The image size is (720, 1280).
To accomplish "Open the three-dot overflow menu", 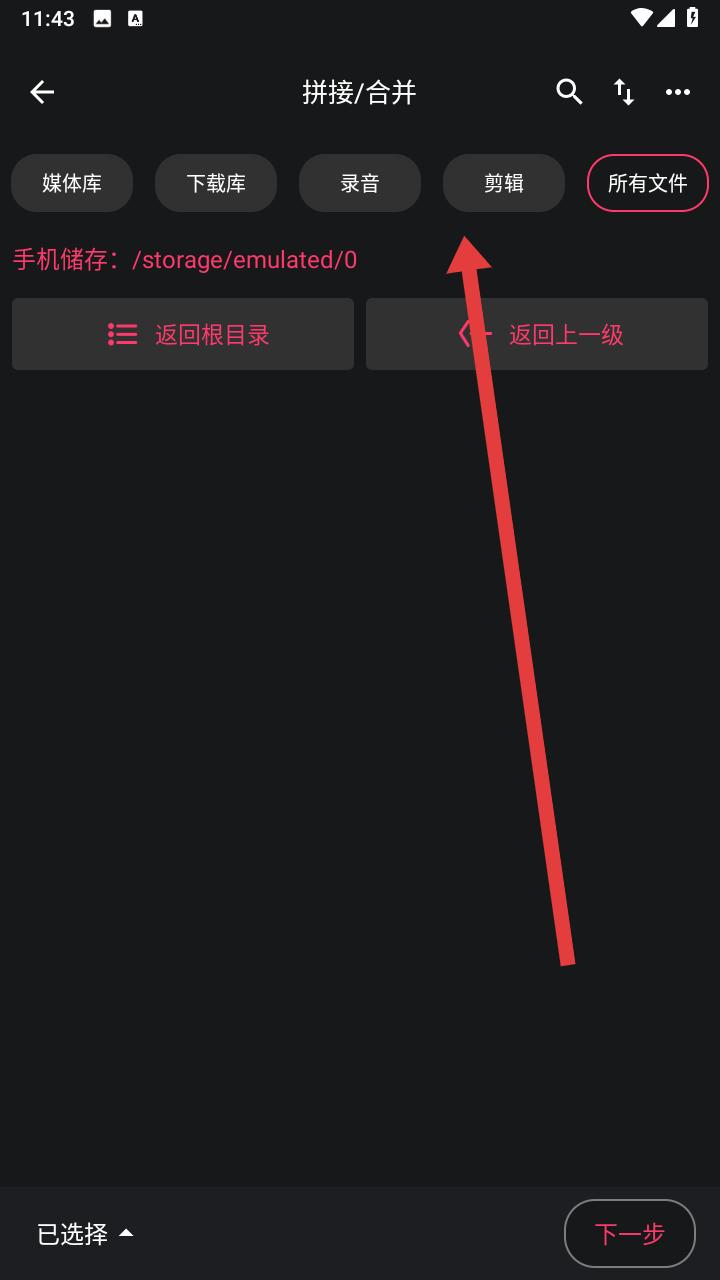I will 678,92.
